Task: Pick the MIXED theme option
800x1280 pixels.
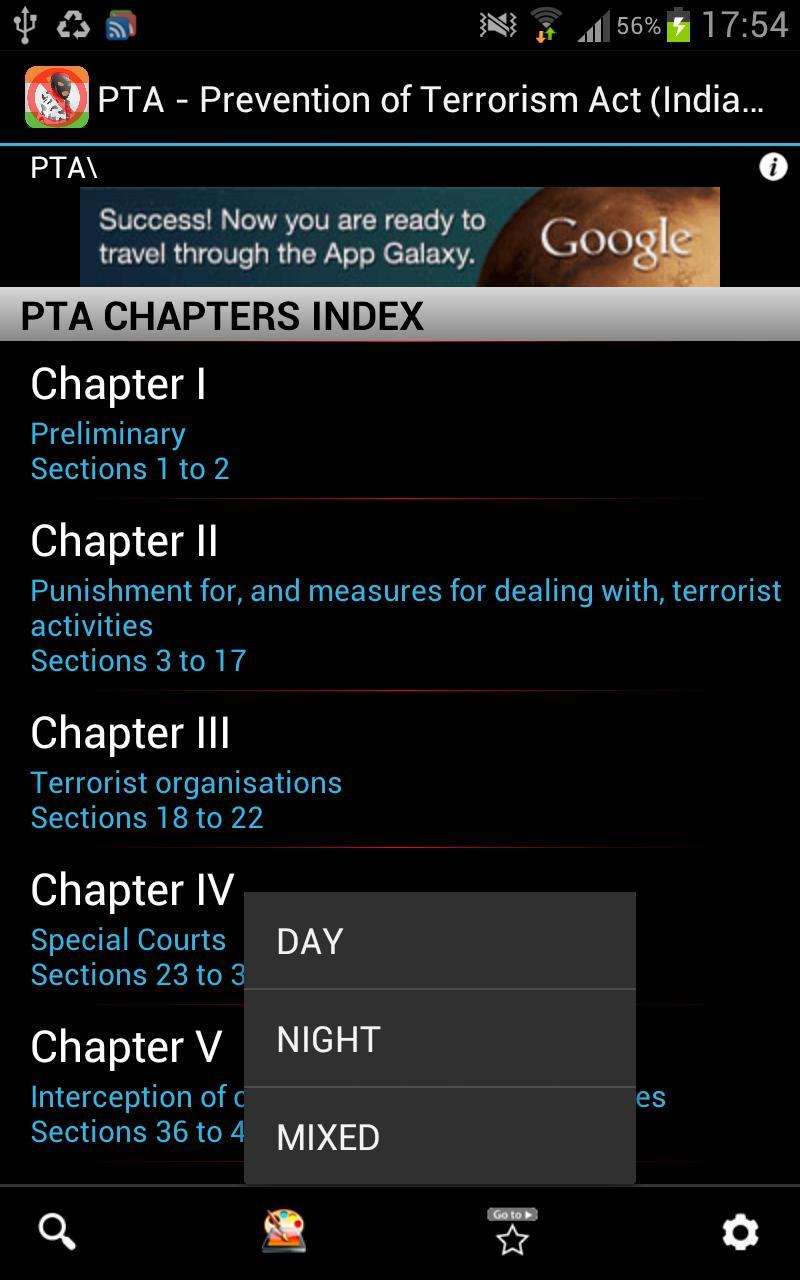Action: [438, 1137]
